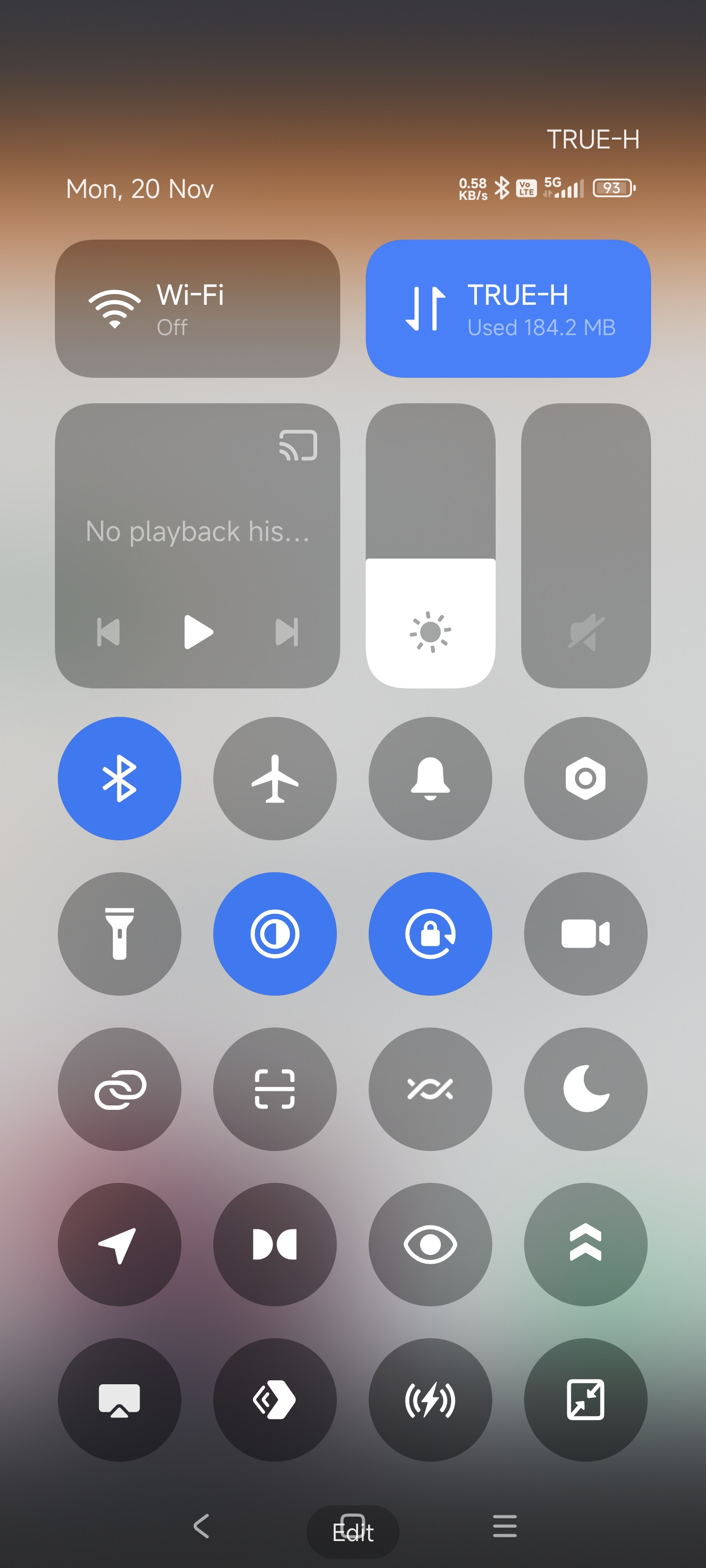Tap the cast icon in media card

pyautogui.click(x=298, y=445)
